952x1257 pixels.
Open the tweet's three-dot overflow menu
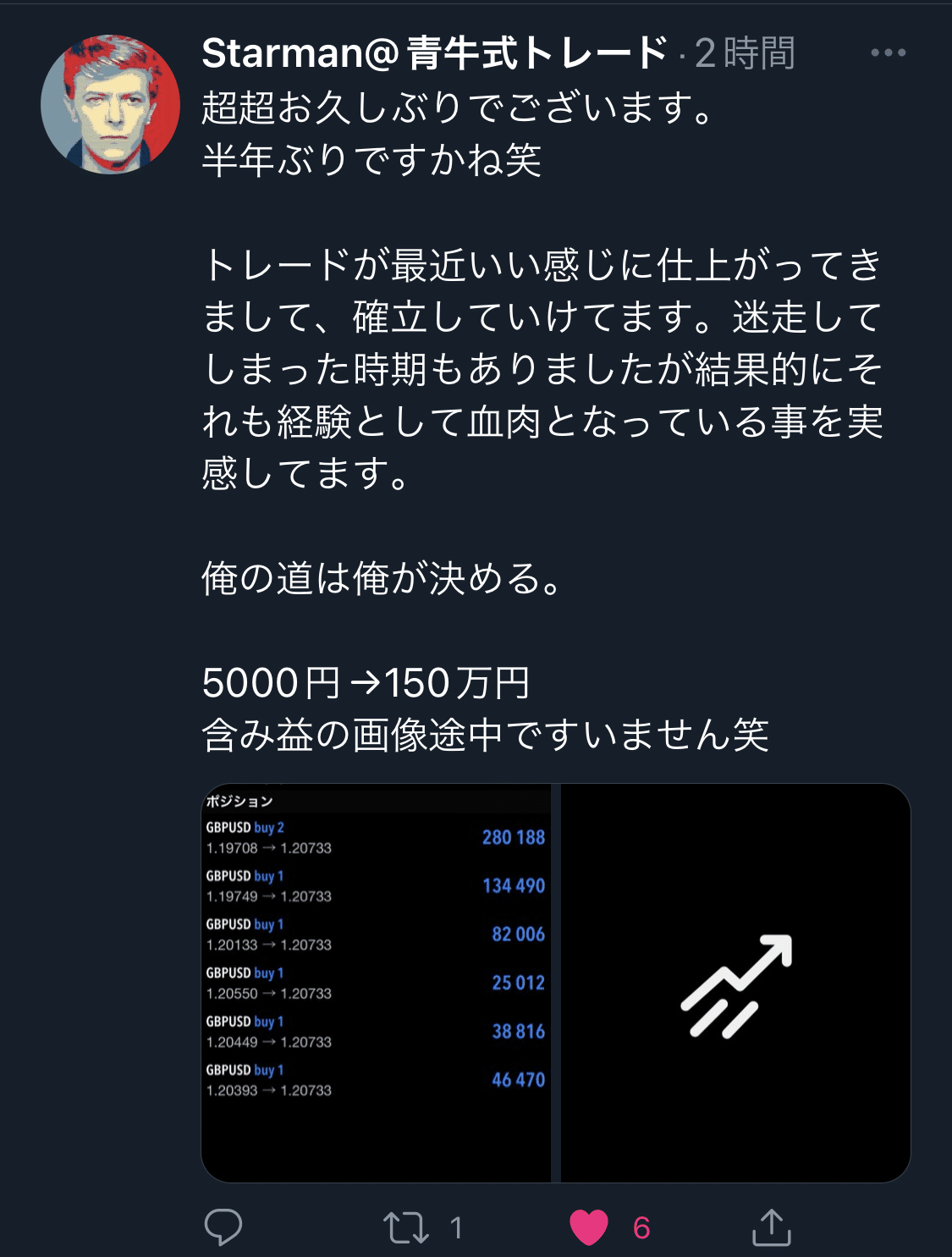[x=888, y=52]
